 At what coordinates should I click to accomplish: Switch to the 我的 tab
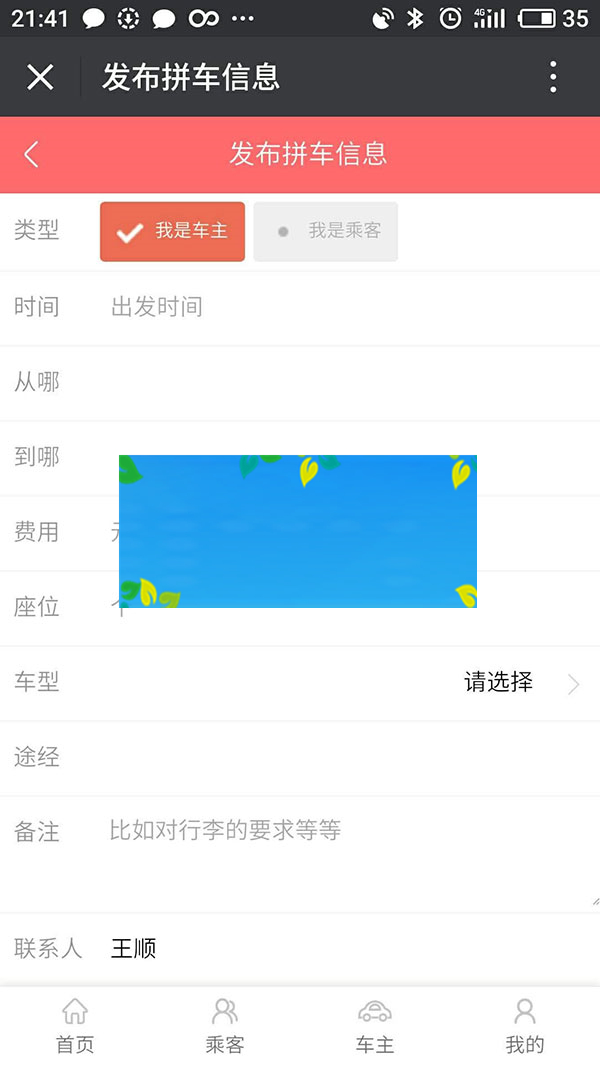525,1026
